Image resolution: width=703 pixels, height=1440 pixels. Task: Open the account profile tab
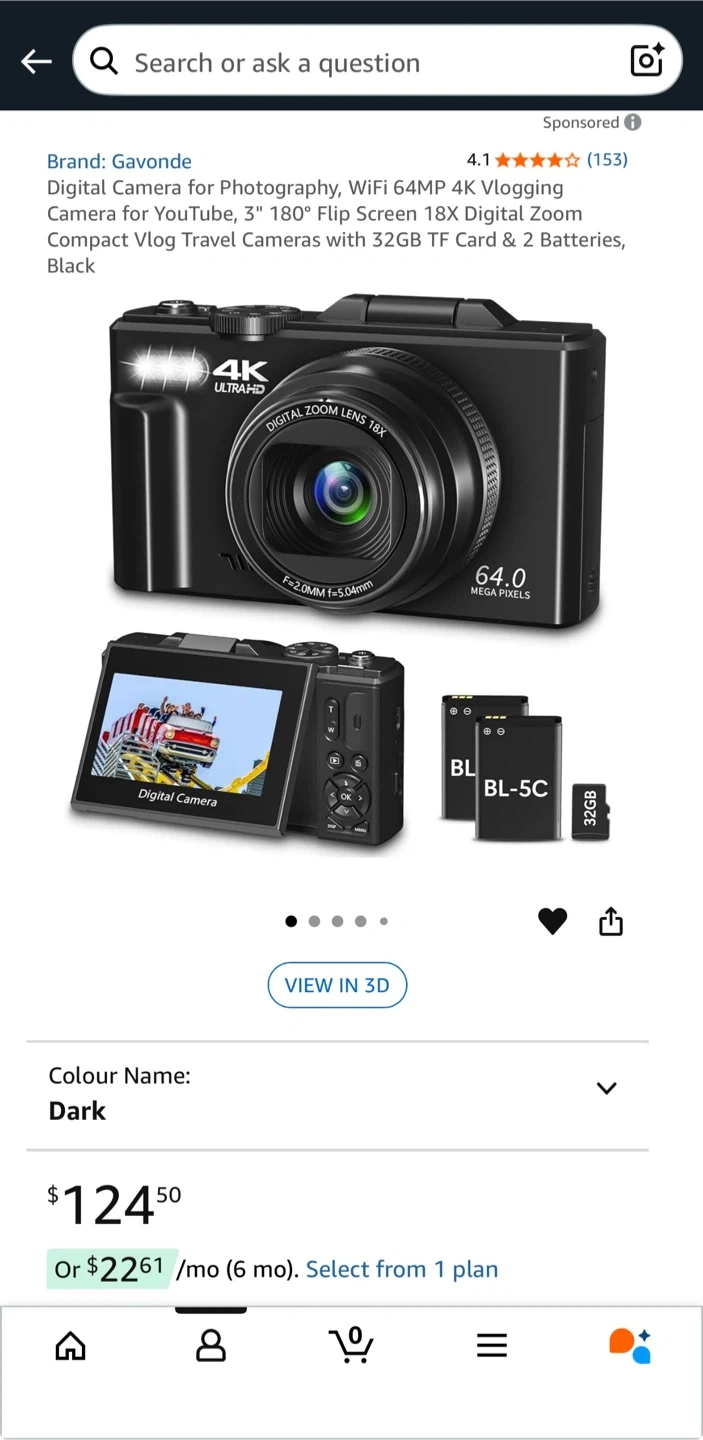tap(211, 1346)
